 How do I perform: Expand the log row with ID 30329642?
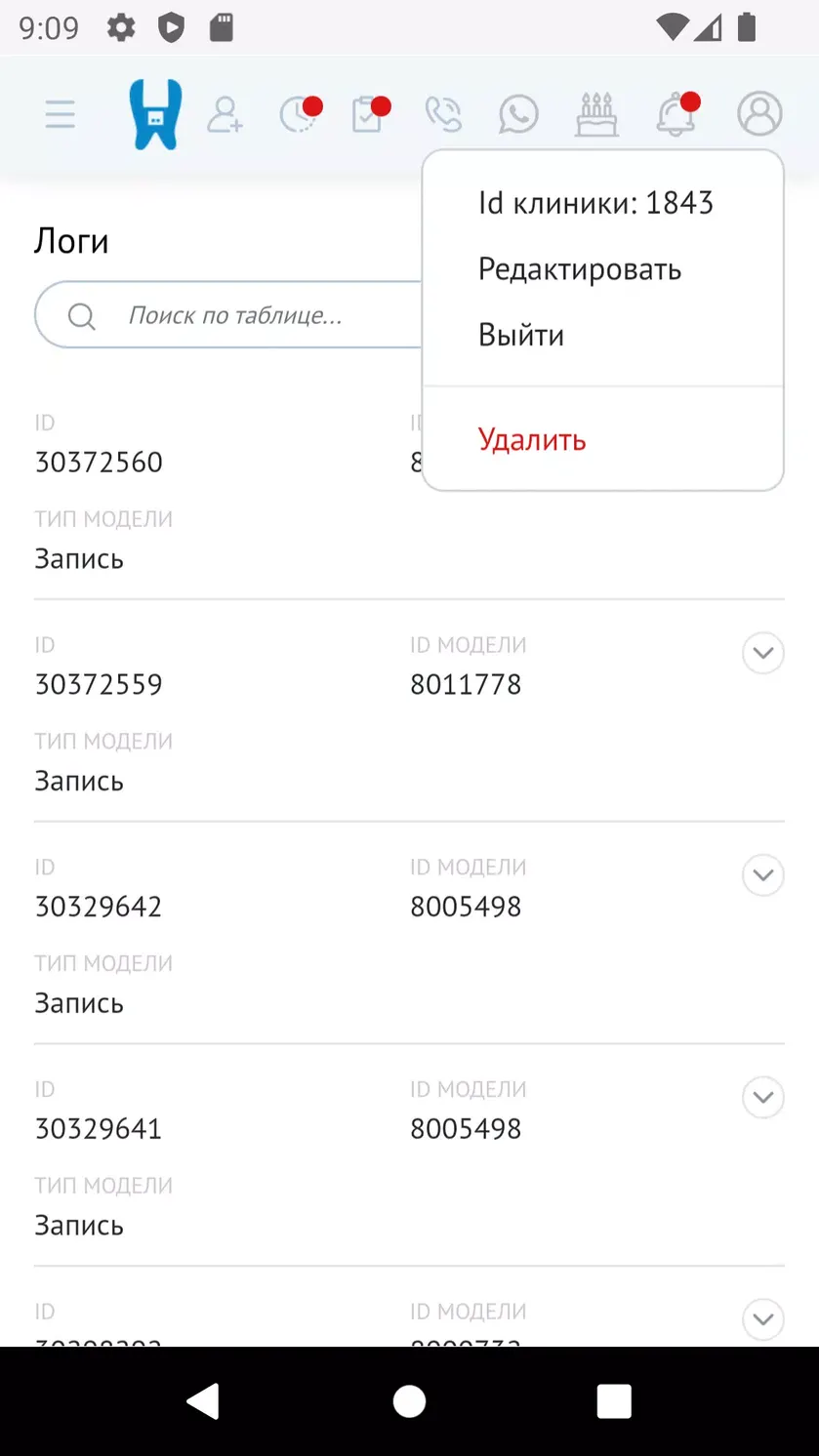click(x=763, y=875)
